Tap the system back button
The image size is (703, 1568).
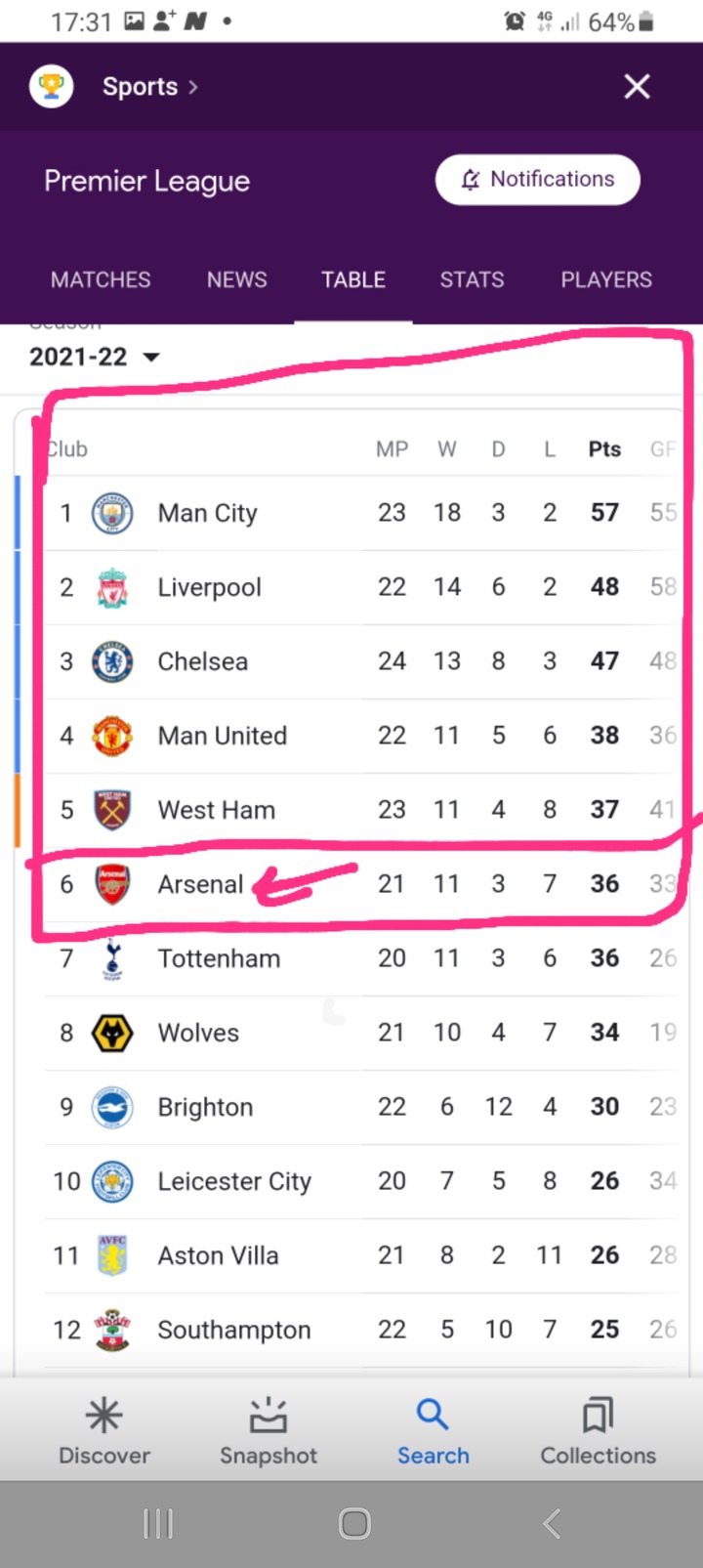point(552,1523)
